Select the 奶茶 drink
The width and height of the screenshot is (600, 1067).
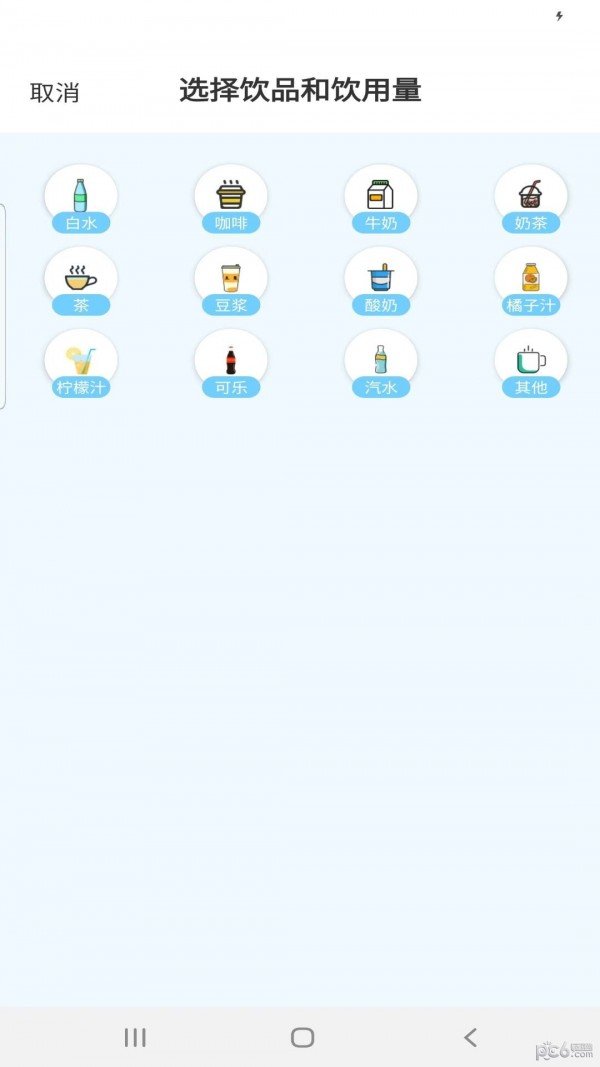531,199
